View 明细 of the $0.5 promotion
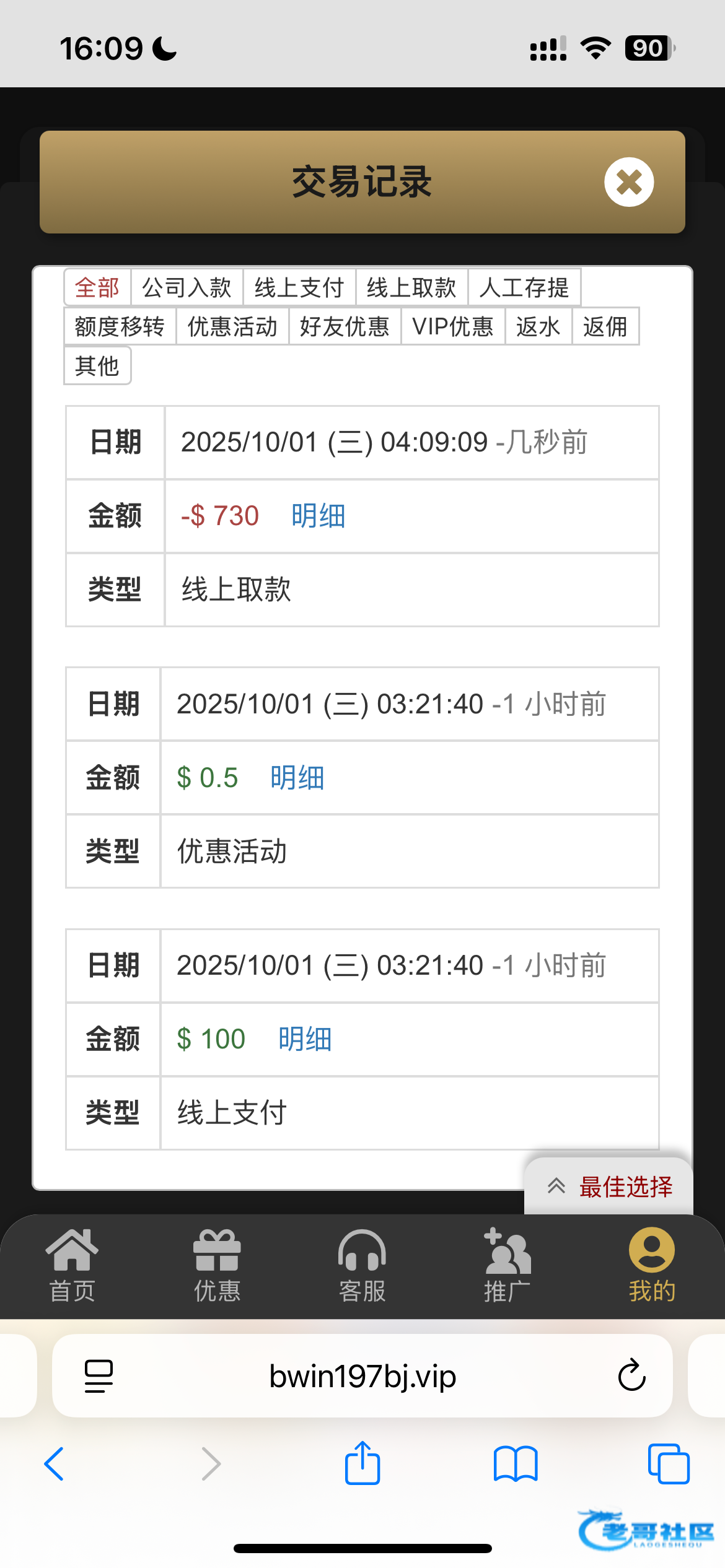 (297, 778)
